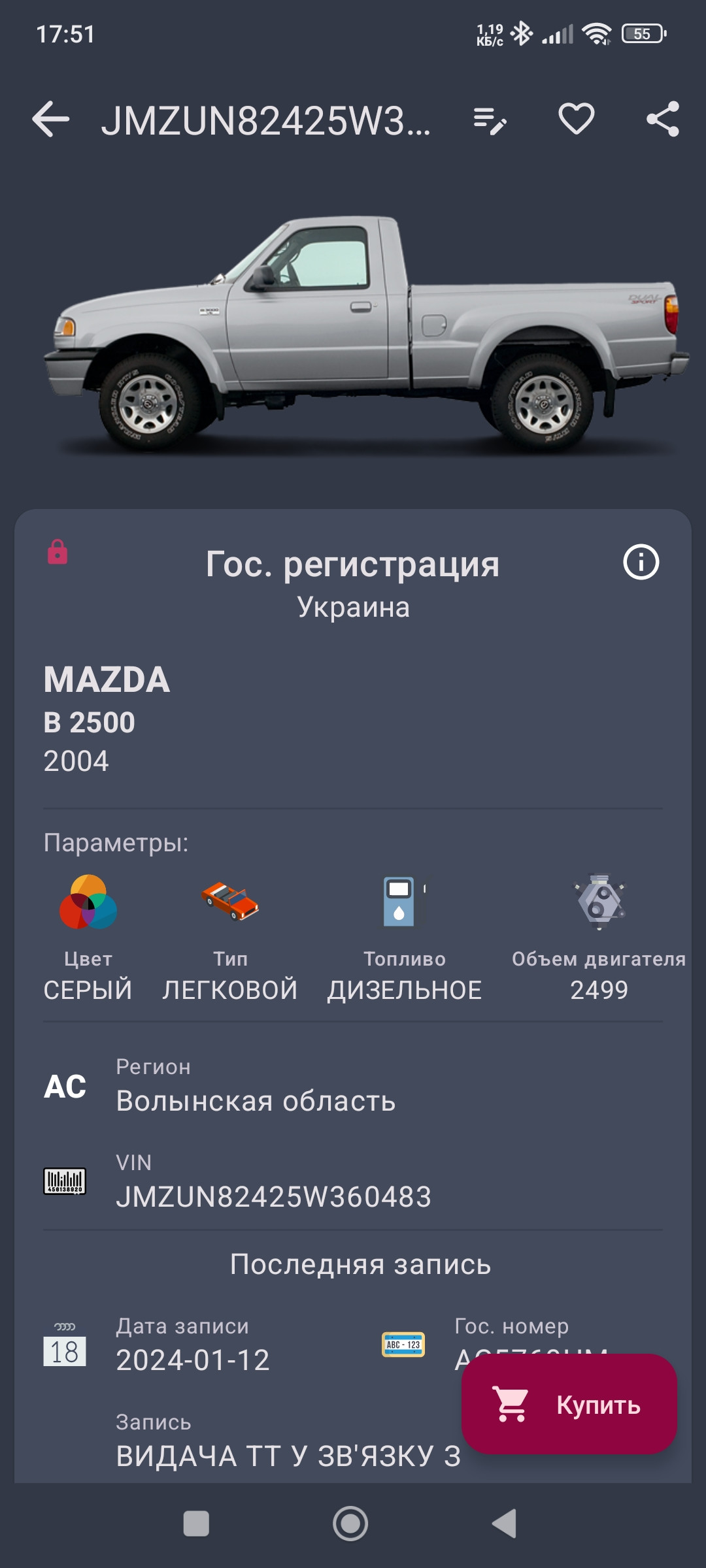Go to the system home screen
This screenshot has height=1568, width=706.
350,1524
